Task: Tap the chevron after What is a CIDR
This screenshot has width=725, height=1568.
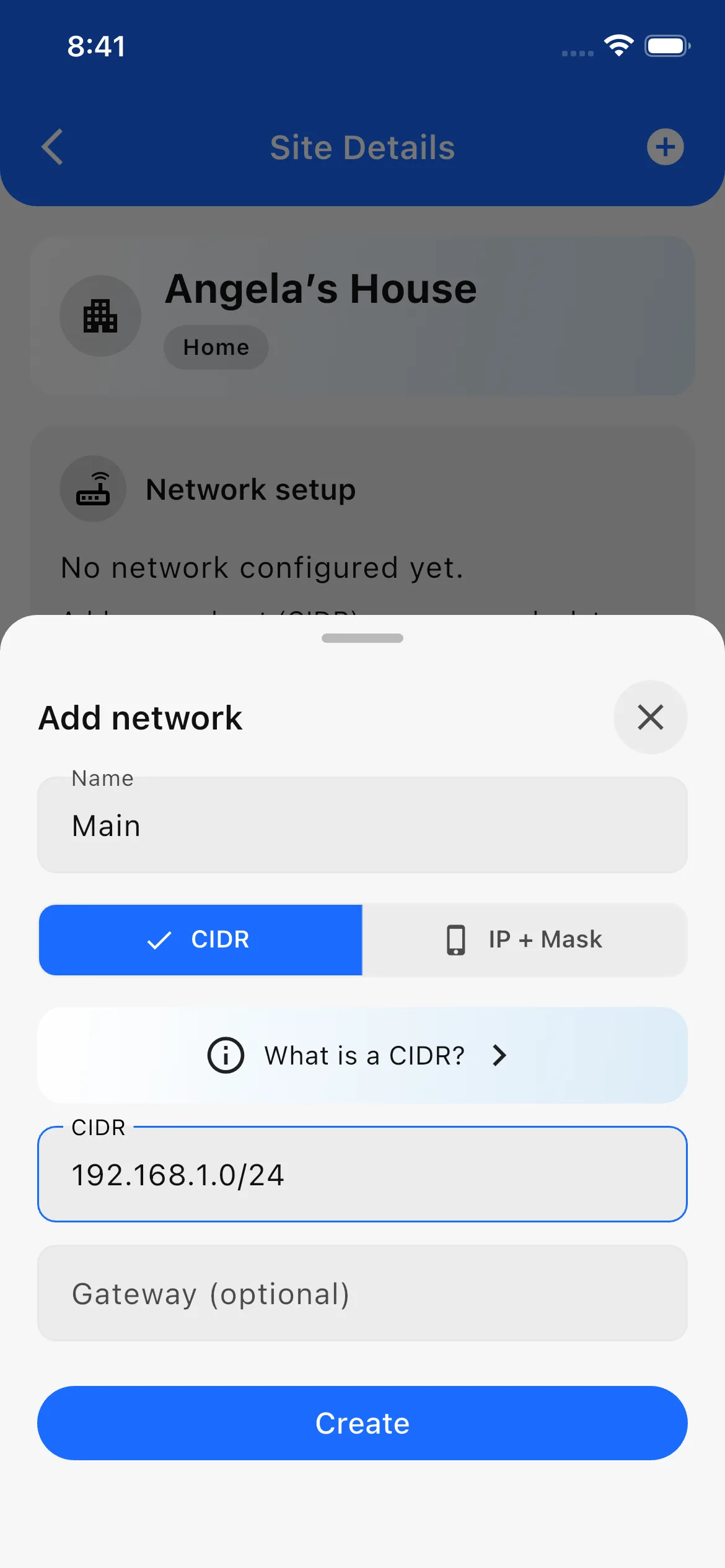Action: point(499,1055)
